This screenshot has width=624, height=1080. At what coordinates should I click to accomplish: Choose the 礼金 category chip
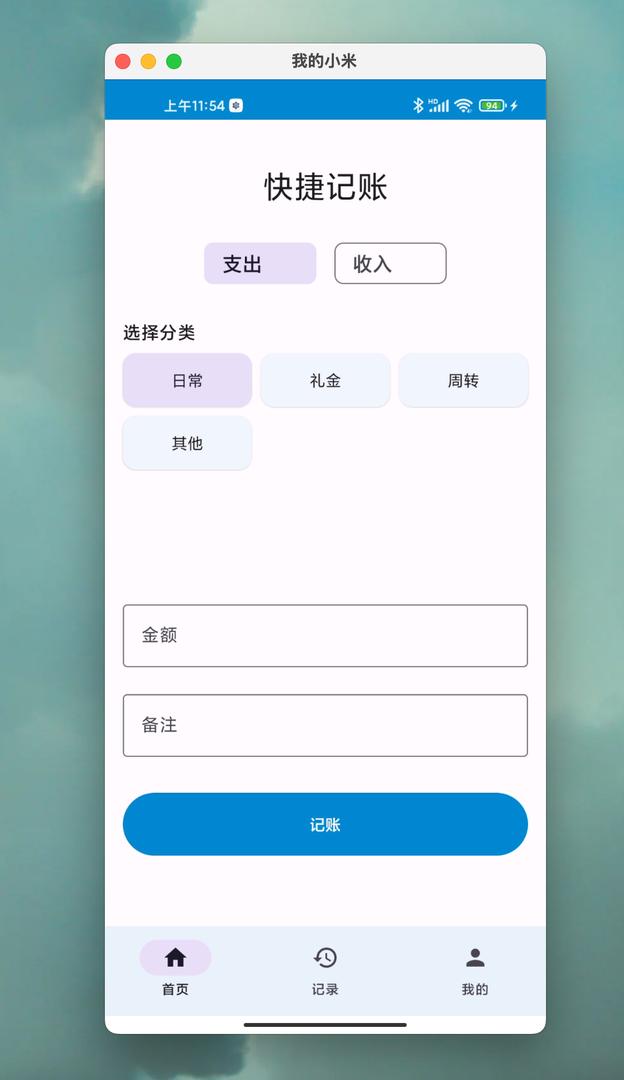click(325, 381)
